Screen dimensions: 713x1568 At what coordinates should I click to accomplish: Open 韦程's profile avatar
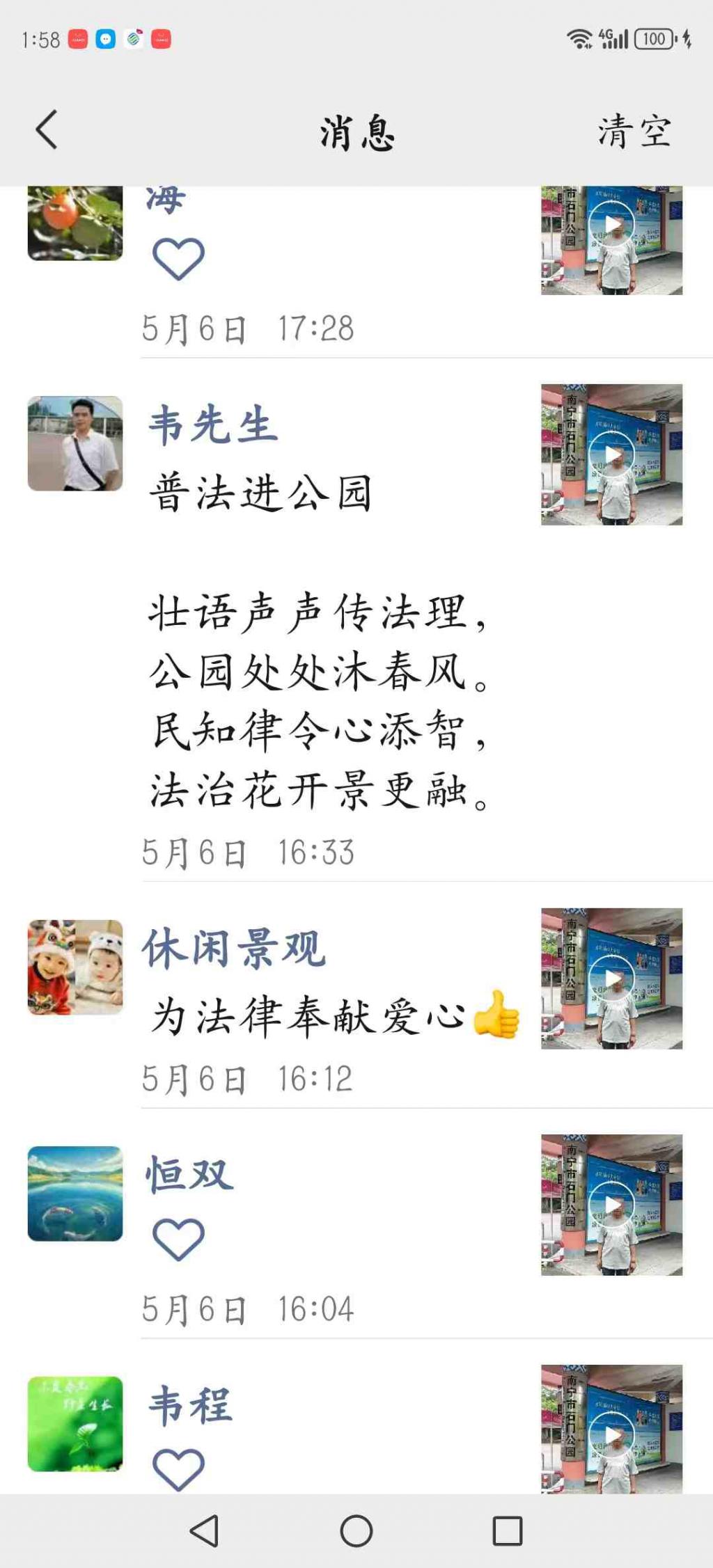coord(75,1423)
